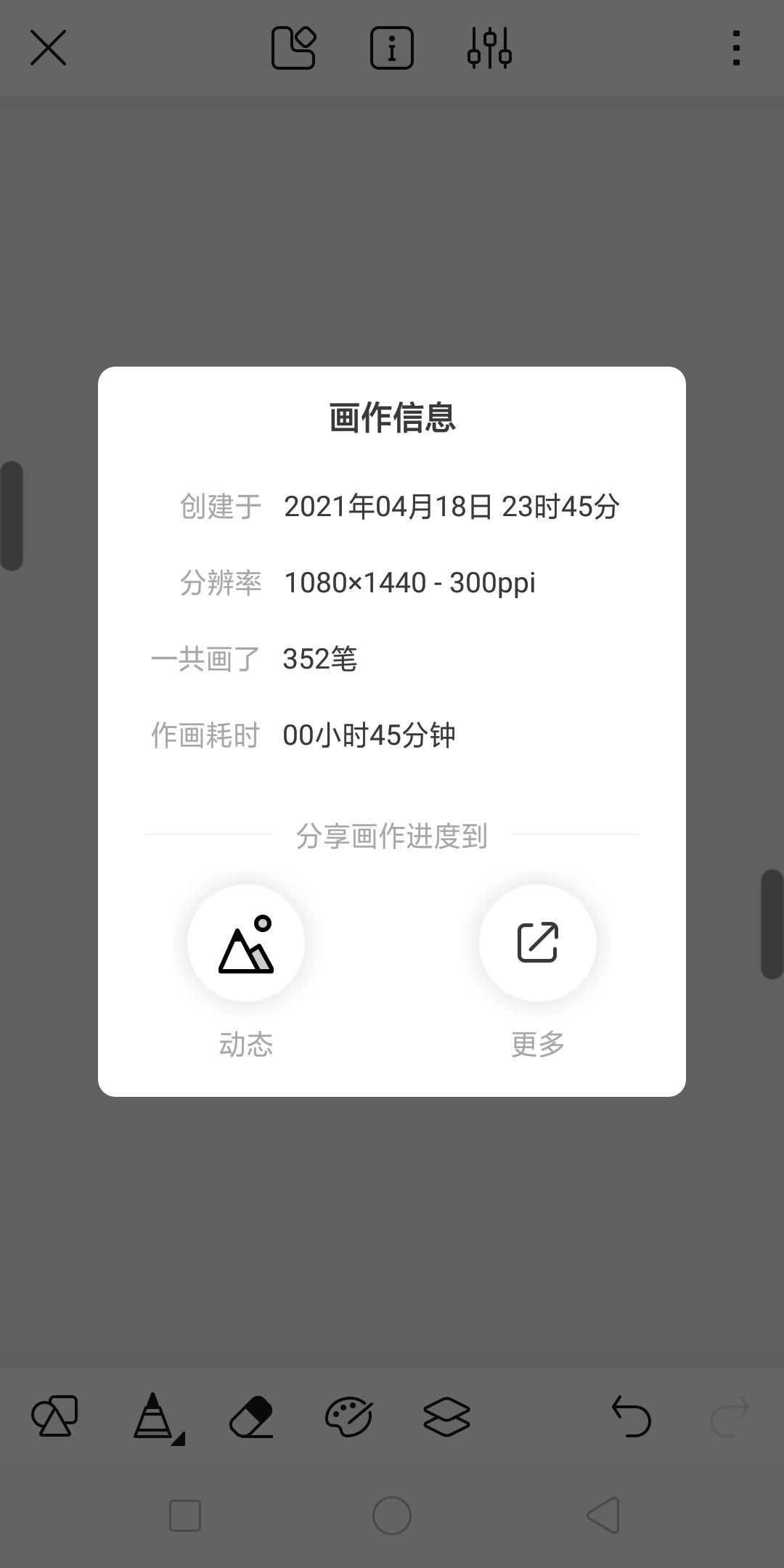Image resolution: width=784 pixels, height=1568 pixels.
Task: Pull out the left edge drawer handle
Action: tap(10, 515)
